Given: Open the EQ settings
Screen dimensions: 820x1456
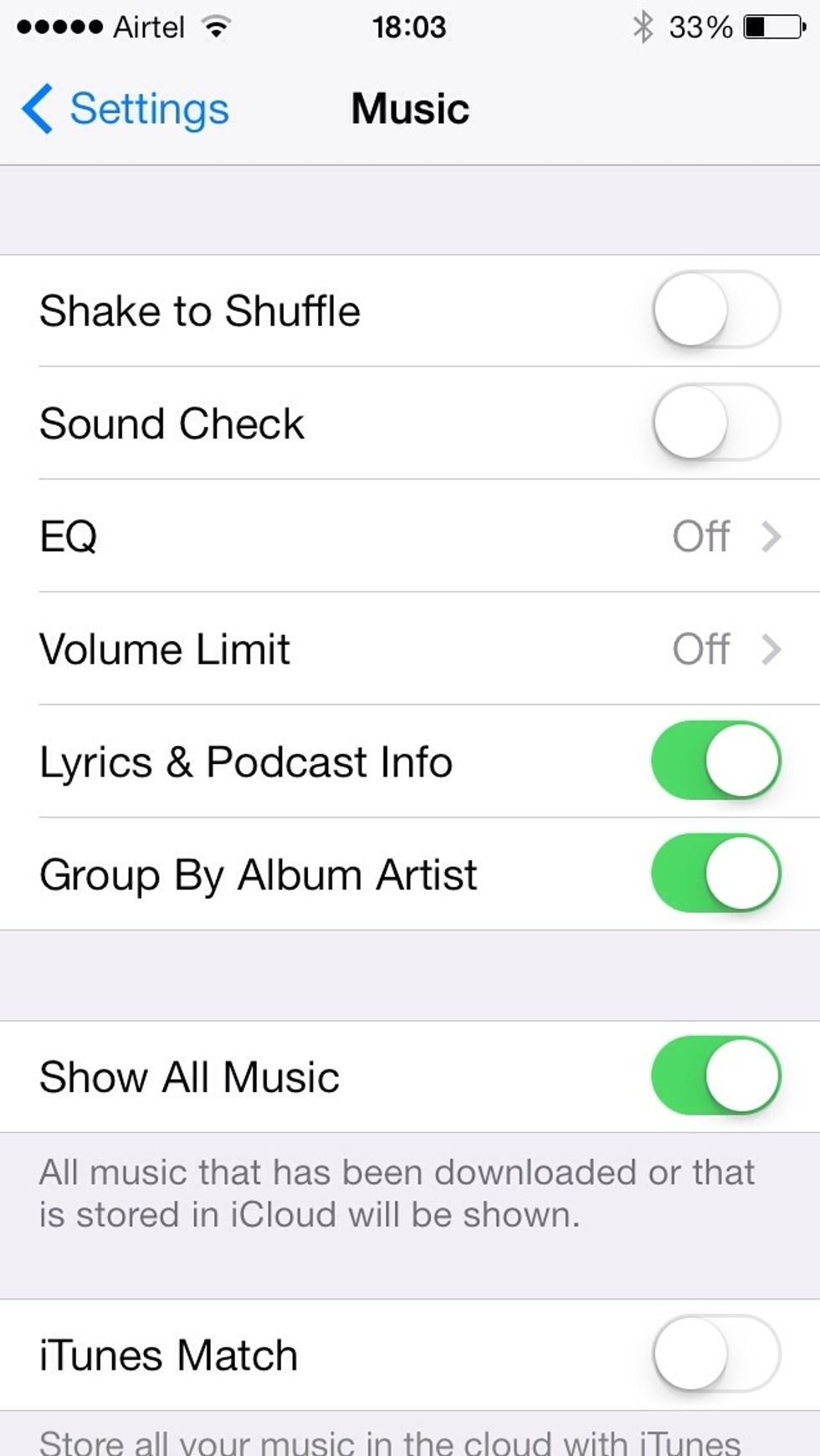Looking at the screenshot, I should [410, 536].
